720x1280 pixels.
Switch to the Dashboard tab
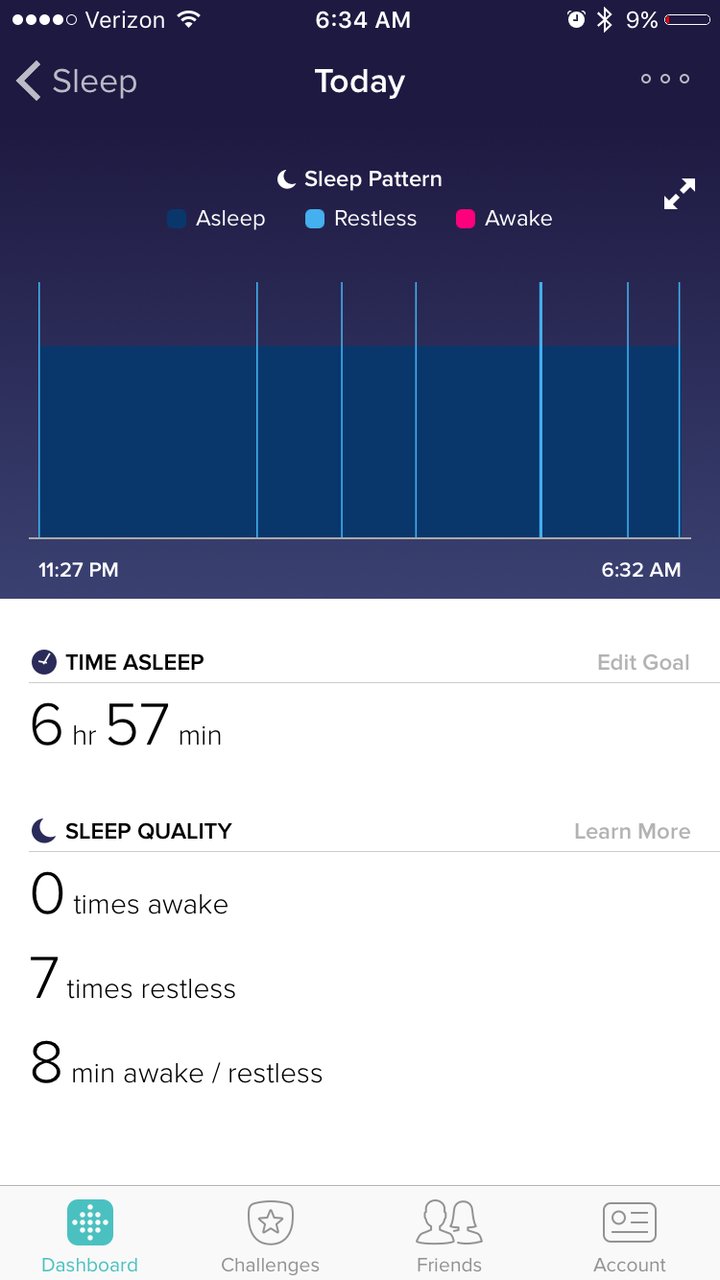click(x=90, y=1236)
